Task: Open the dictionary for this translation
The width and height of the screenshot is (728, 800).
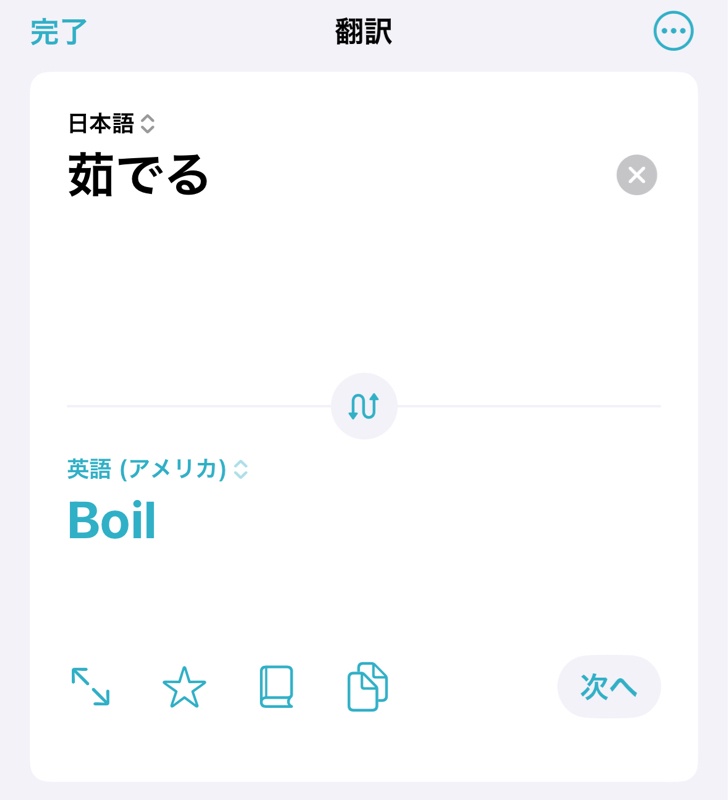Action: pos(276,688)
